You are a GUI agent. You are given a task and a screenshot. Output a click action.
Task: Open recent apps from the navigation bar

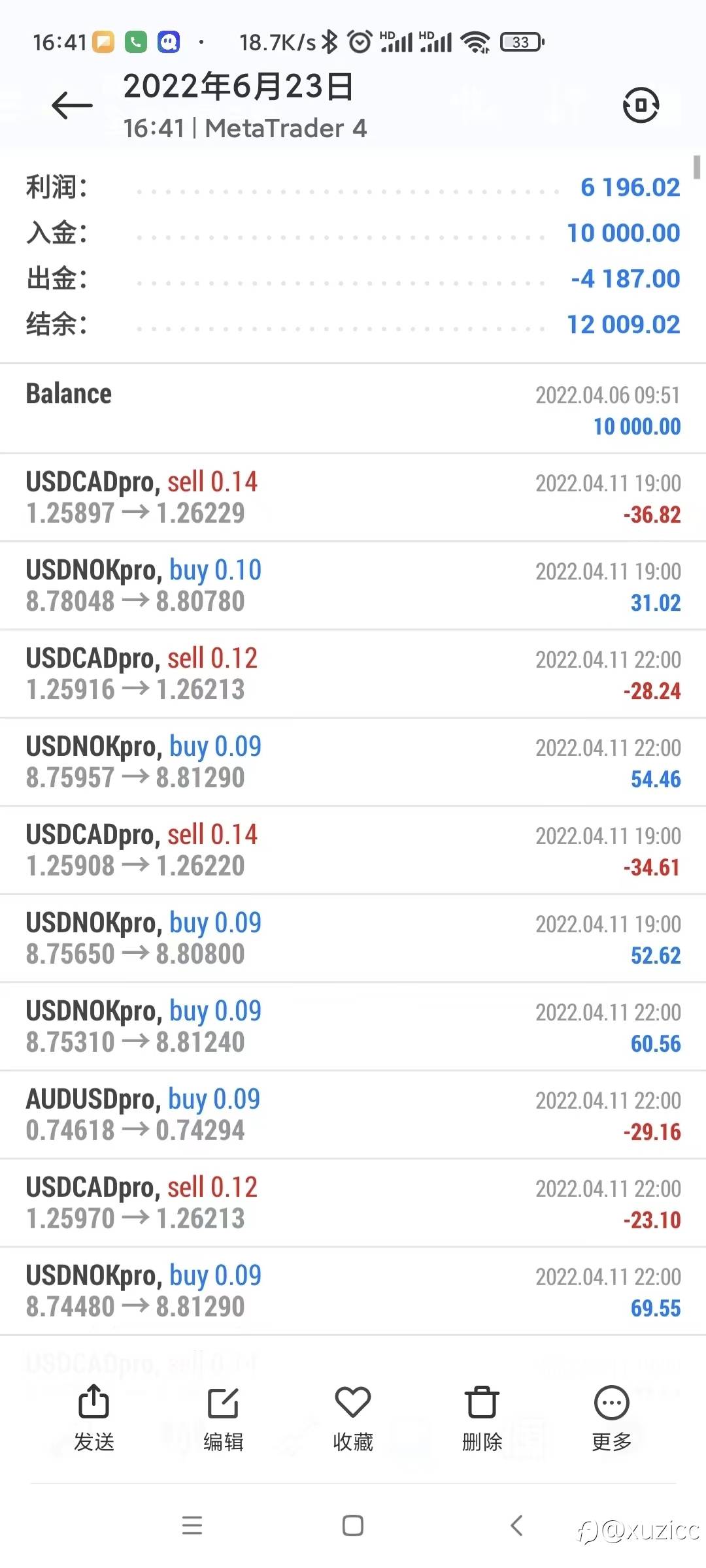point(192,1526)
